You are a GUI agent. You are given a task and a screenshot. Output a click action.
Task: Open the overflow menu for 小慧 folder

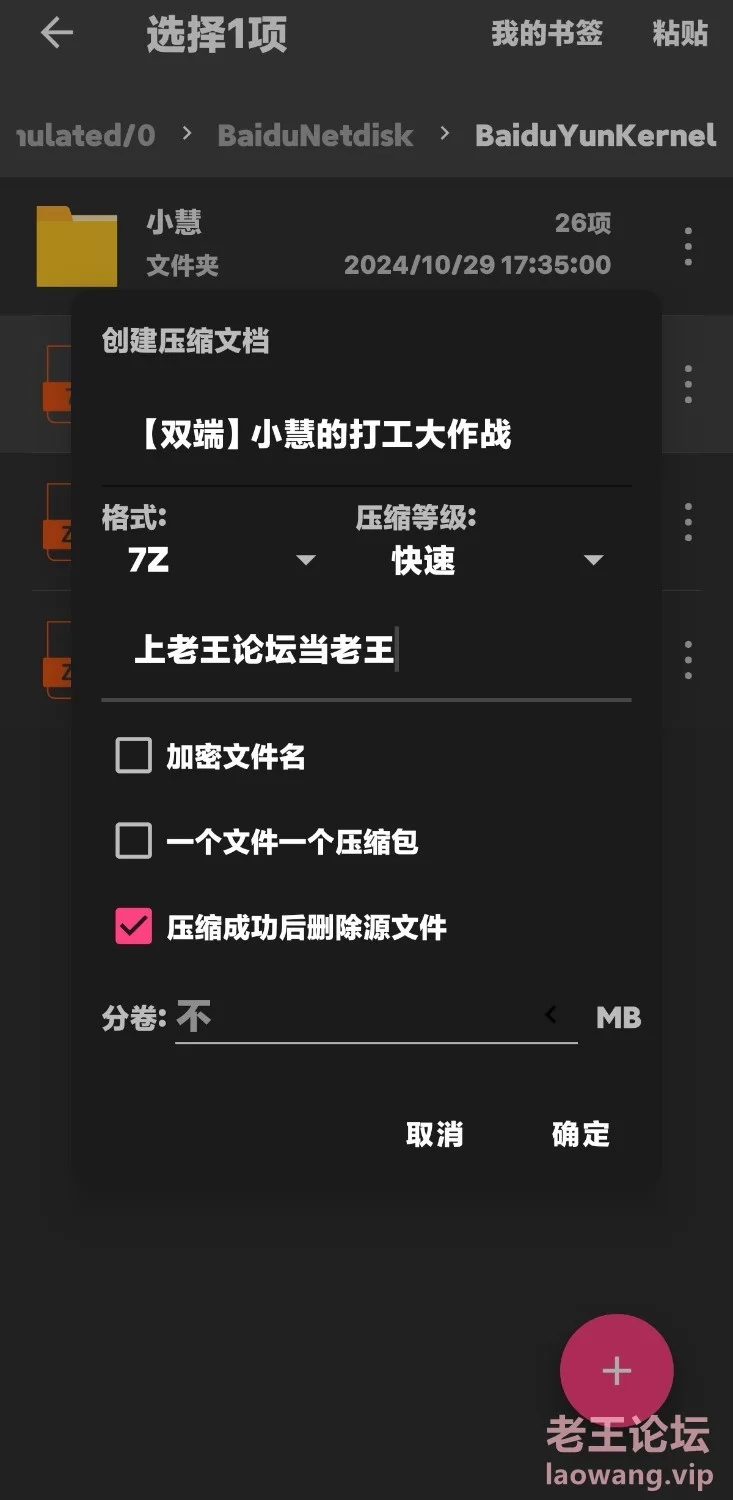(x=688, y=246)
